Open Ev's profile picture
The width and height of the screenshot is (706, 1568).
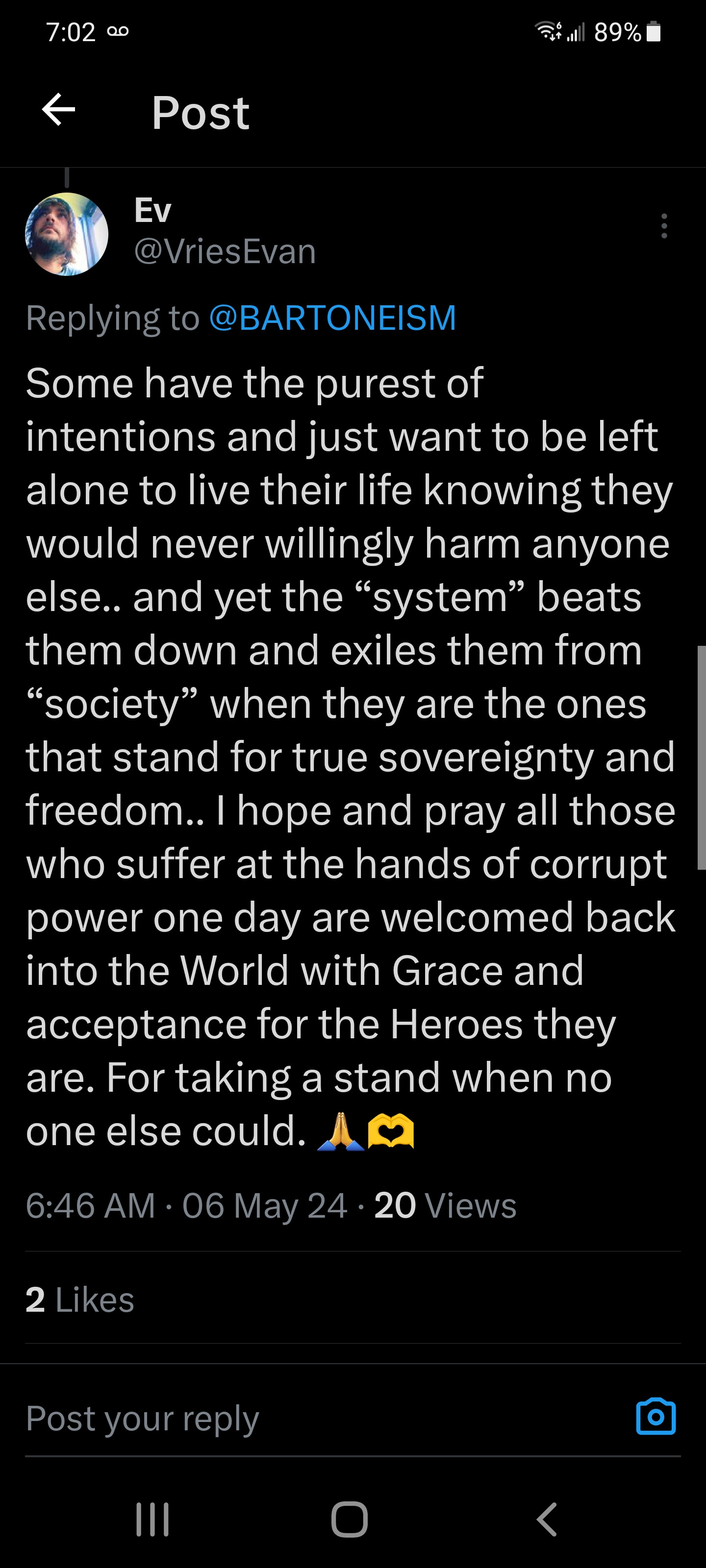pos(66,234)
